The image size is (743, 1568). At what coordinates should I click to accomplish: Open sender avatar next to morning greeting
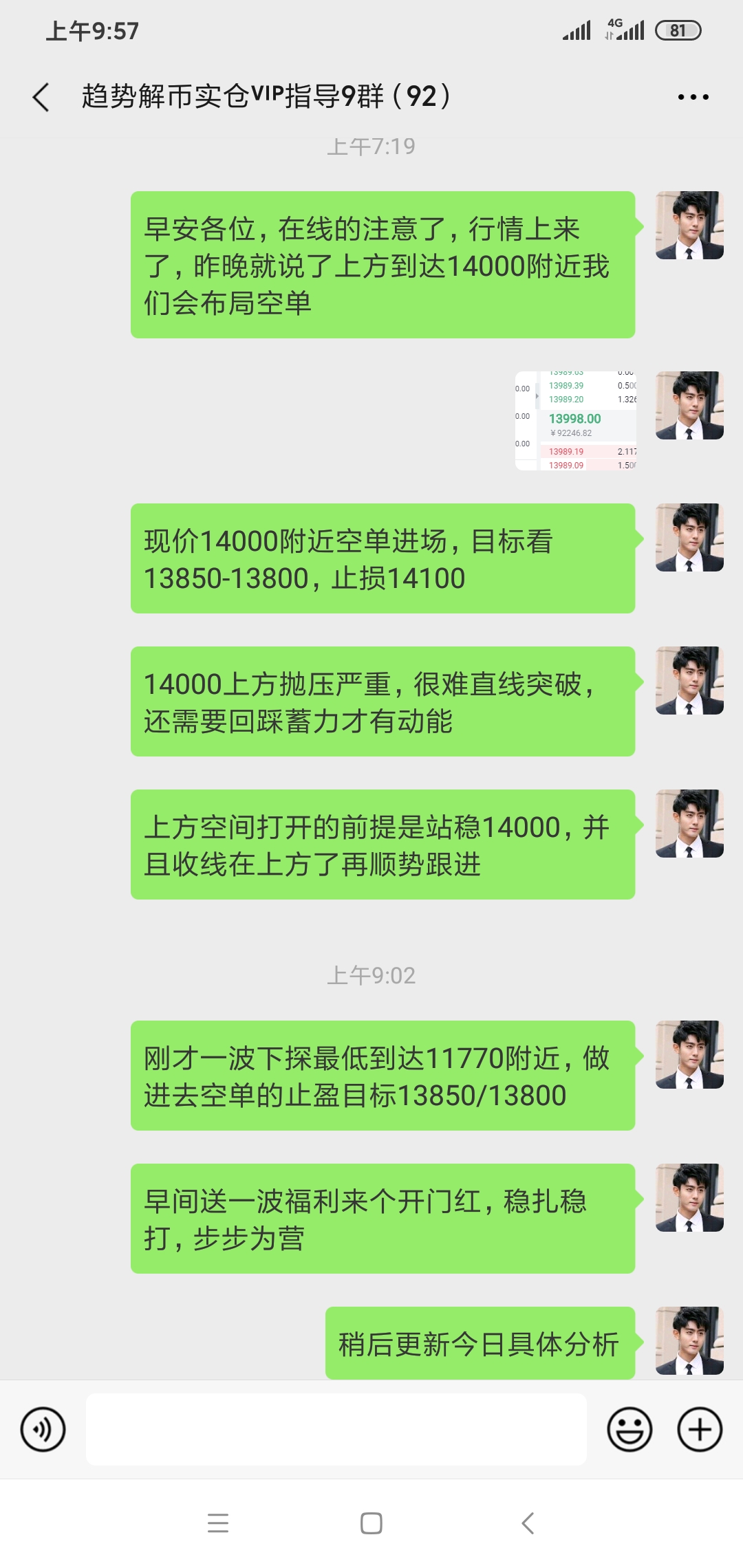tap(690, 224)
